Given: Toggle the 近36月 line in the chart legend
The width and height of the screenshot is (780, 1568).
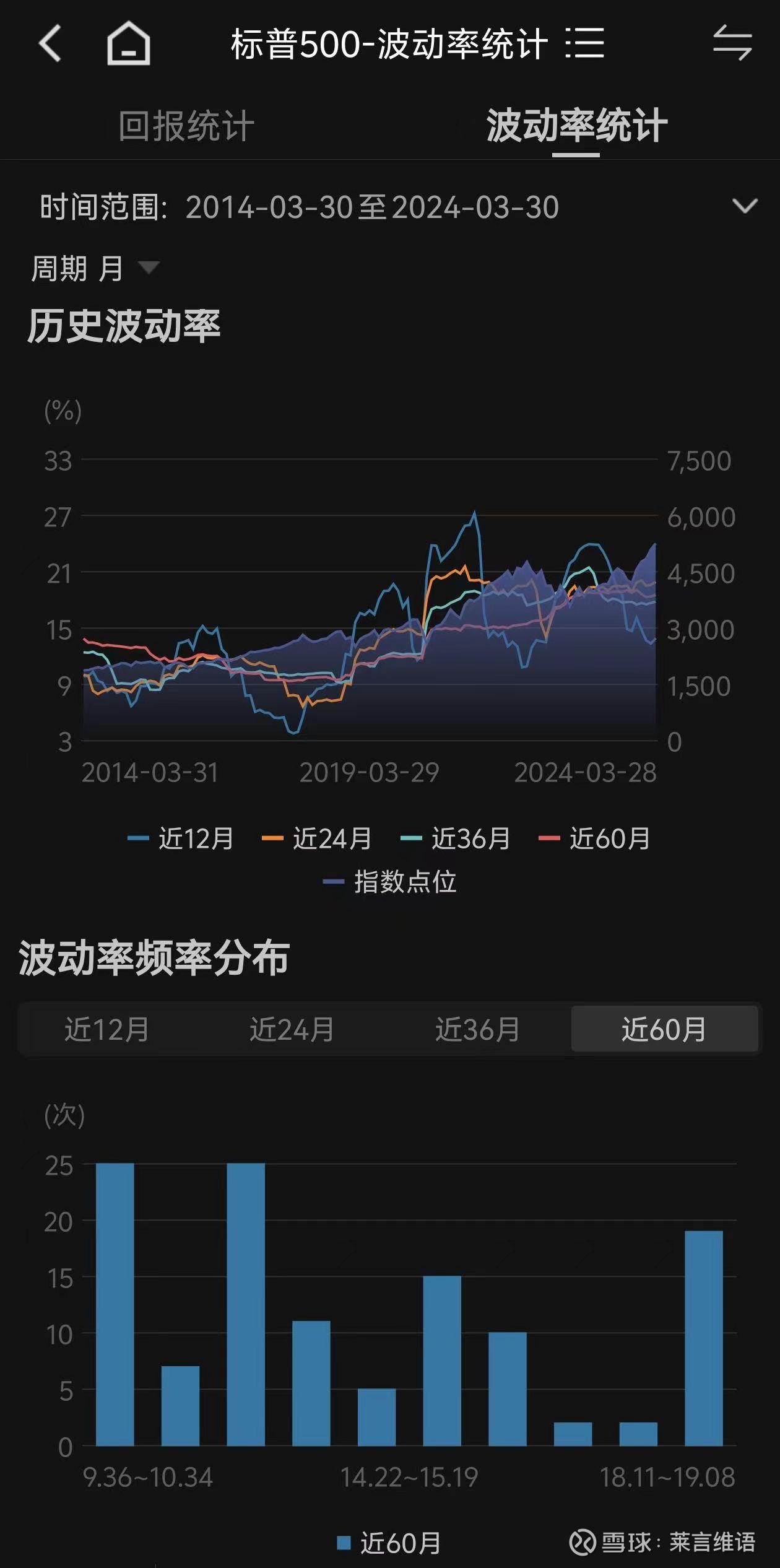Looking at the screenshot, I should point(455,838).
